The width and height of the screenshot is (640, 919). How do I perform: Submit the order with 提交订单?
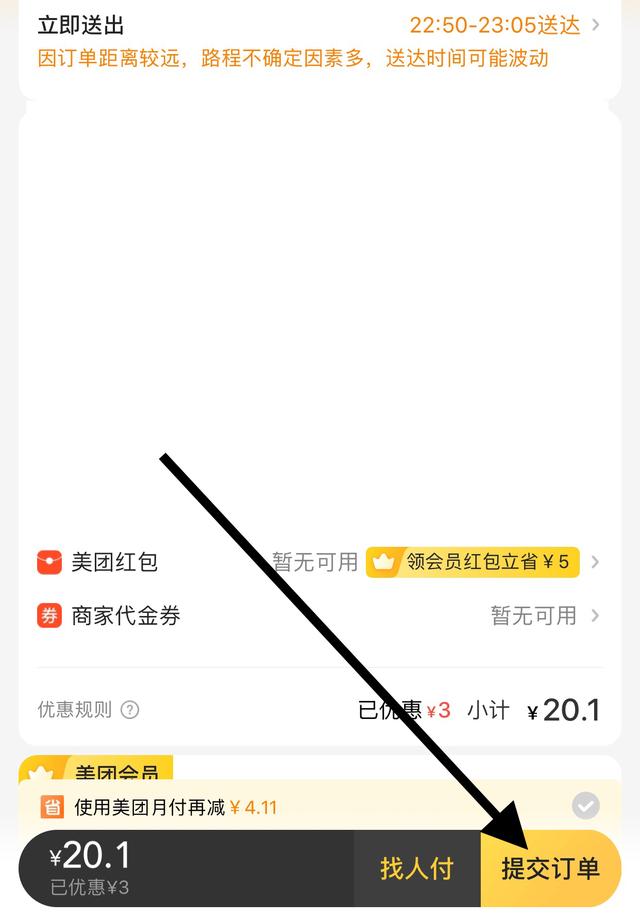coord(551,868)
